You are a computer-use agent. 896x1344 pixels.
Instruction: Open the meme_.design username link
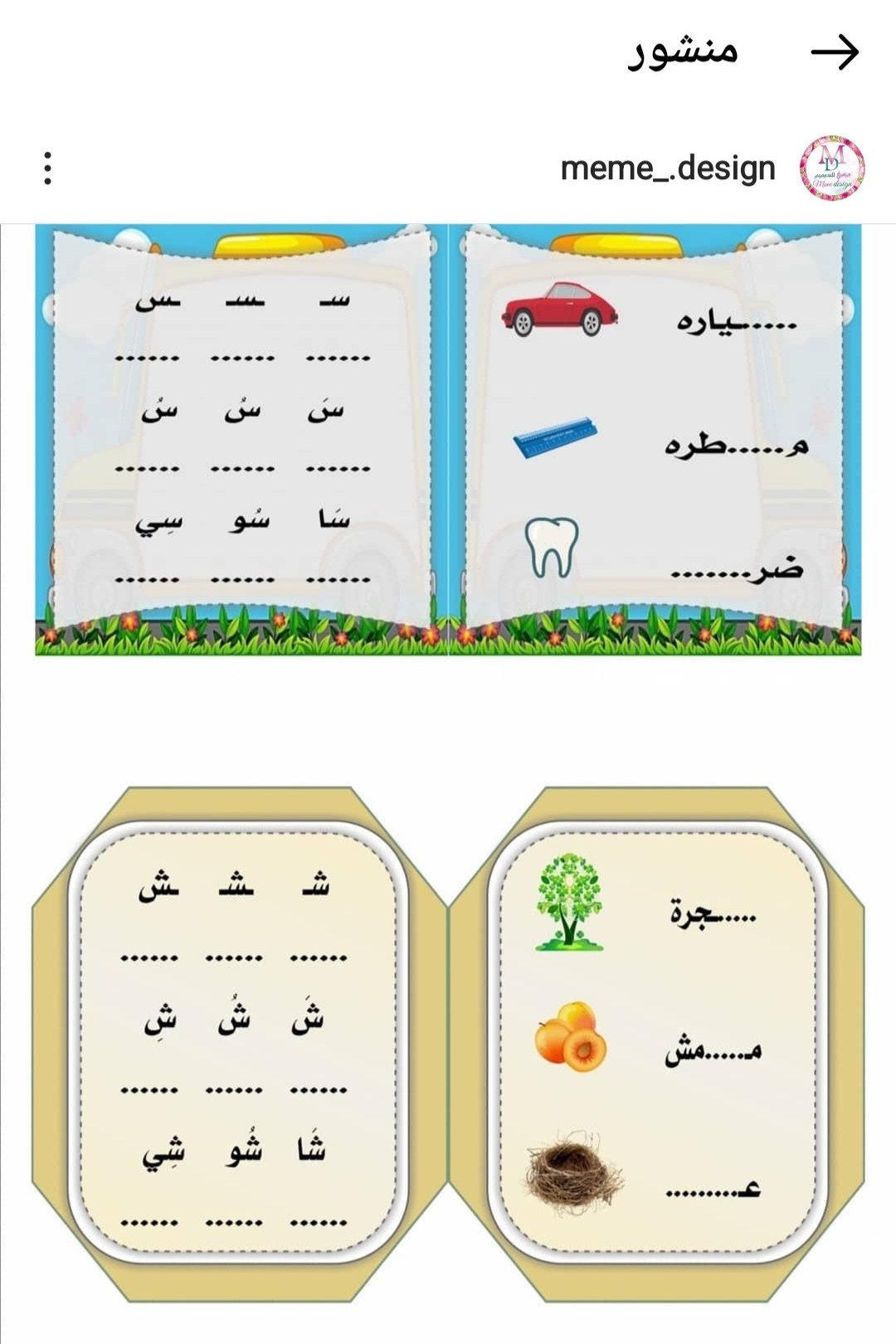pos(667,168)
